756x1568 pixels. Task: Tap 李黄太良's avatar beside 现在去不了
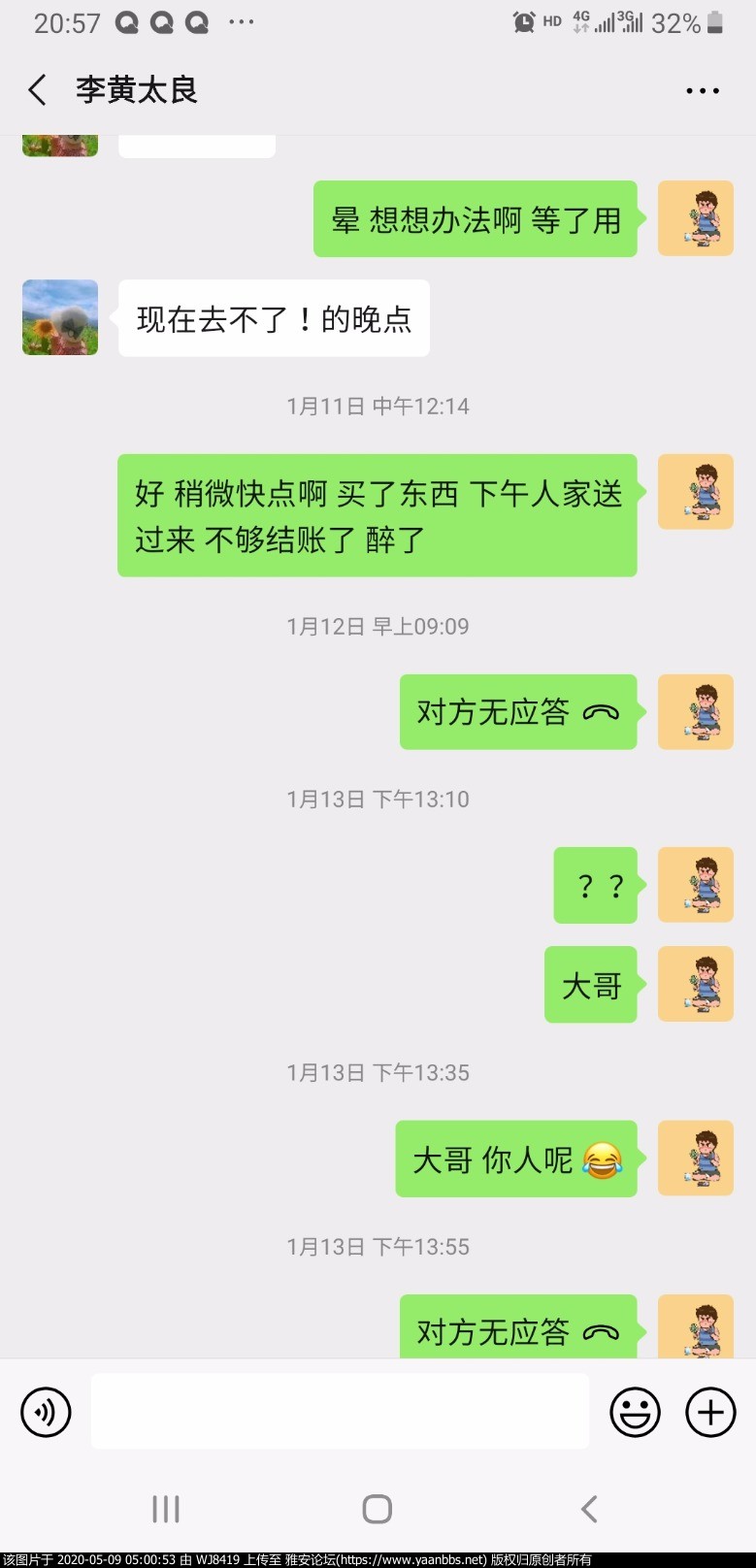pos(60,318)
